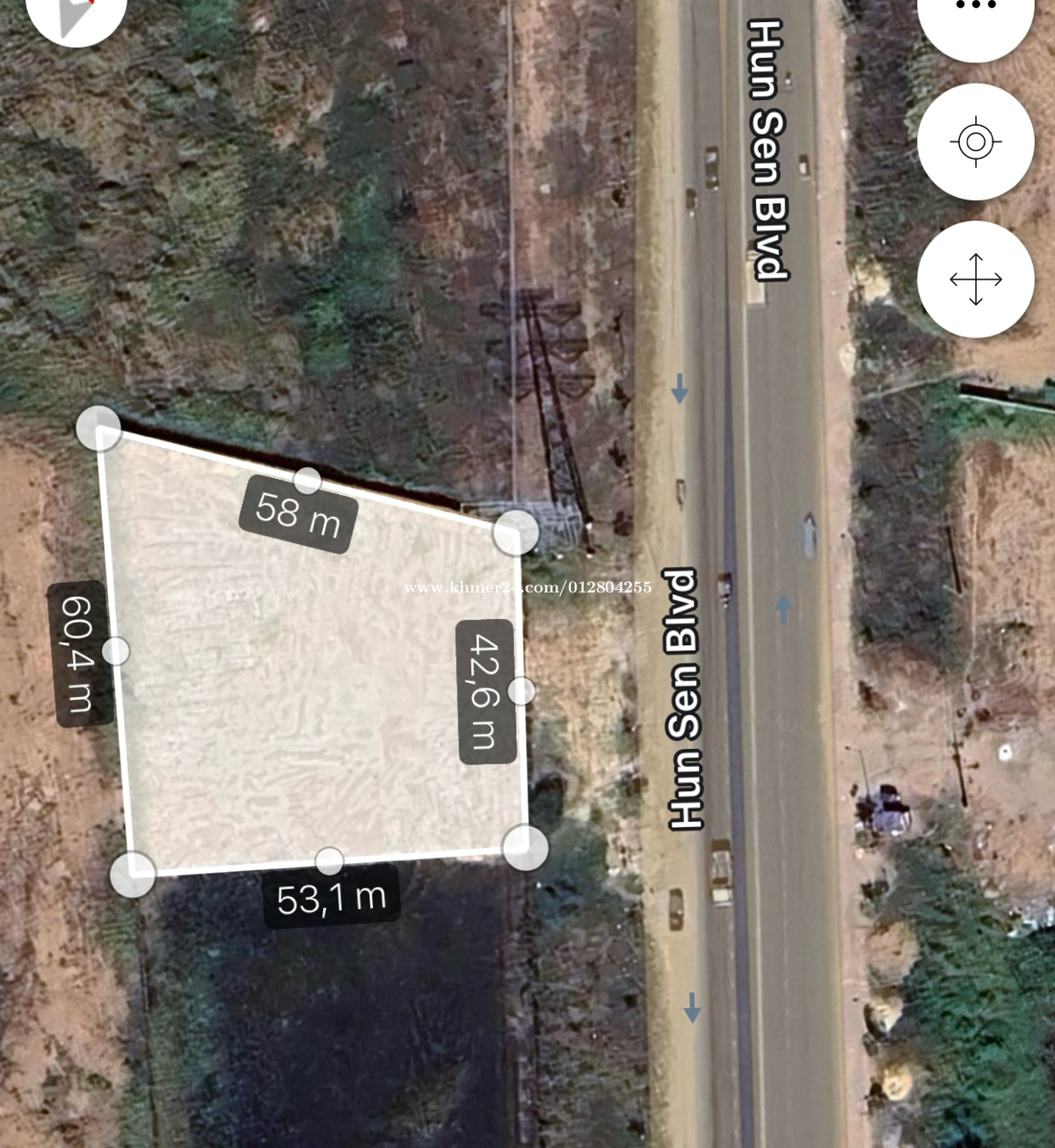Select the corner joining 58 m and 42,6 m edges
Screen dimensions: 1055x1148
[515, 532]
